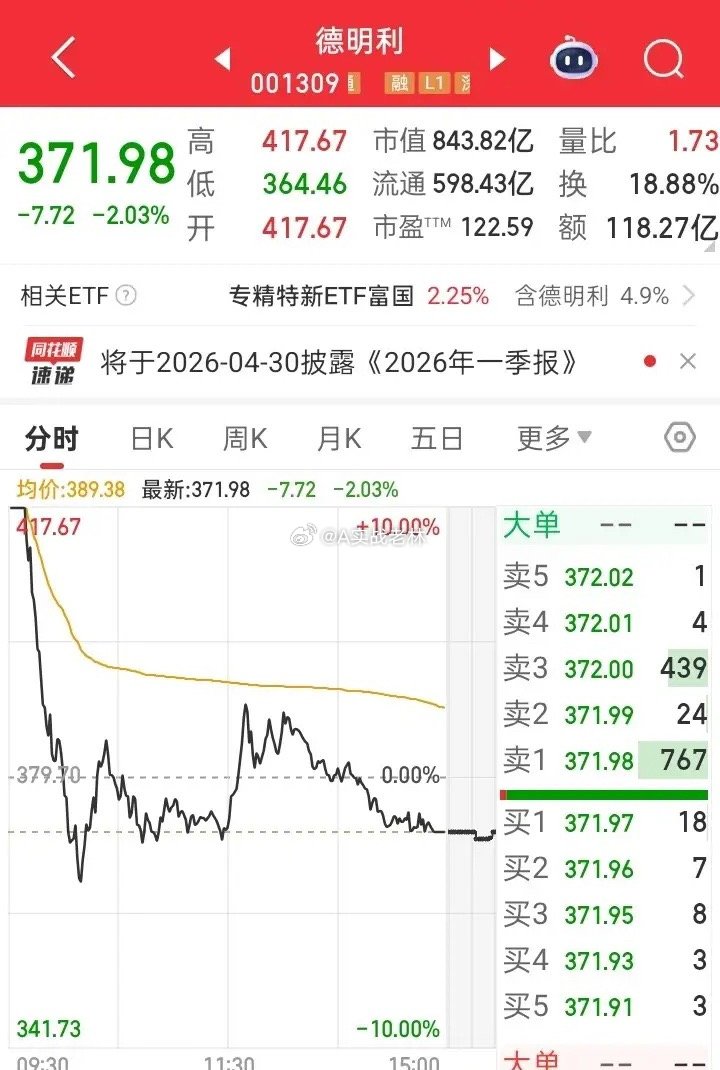Dismiss the earnings report announcement banner
Image resolution: width=720 pixels, height=1070 pixels.
[x=687, y=361]
